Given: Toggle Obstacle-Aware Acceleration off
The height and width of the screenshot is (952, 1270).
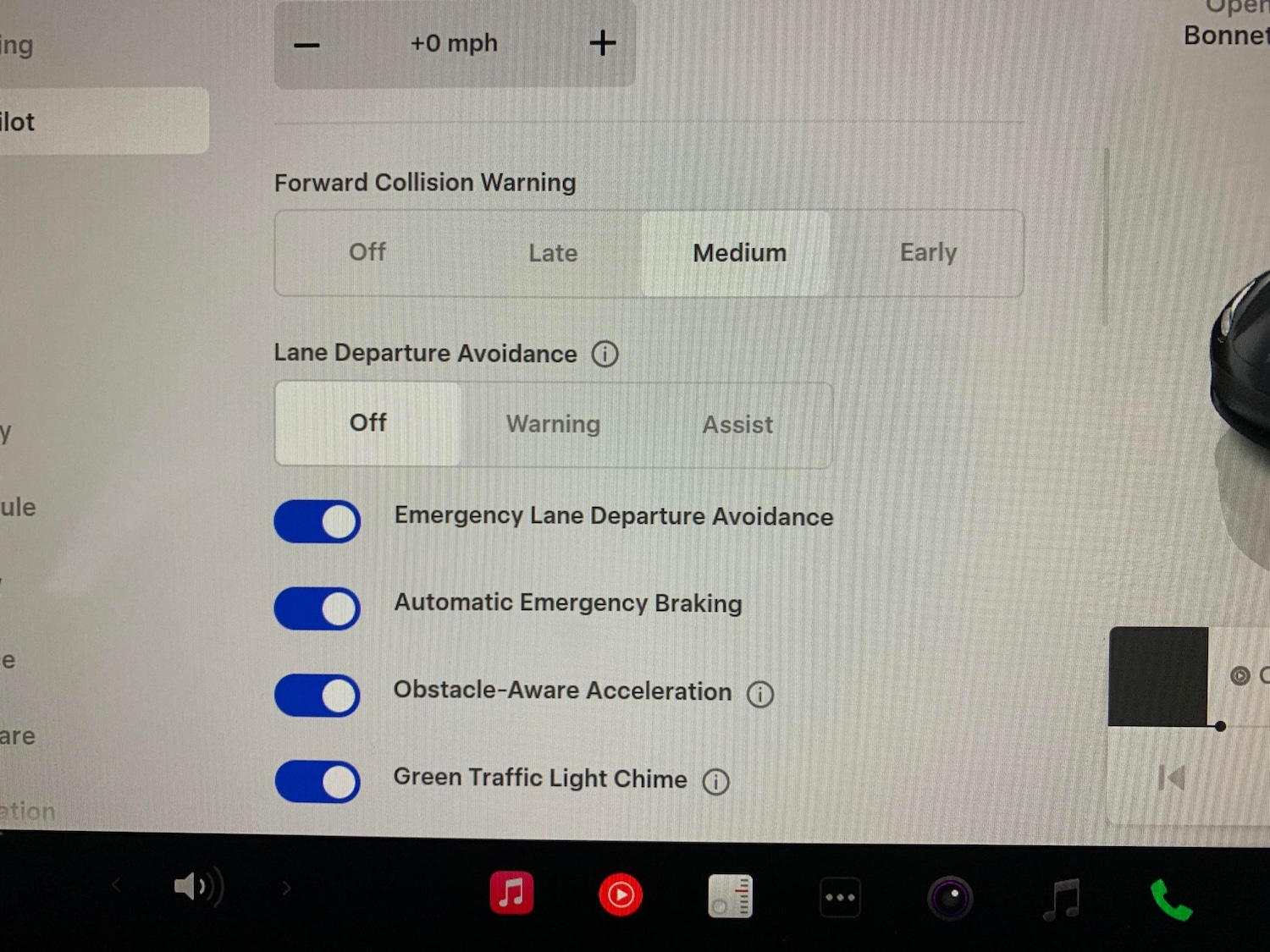Looking at the screenshot, I should click(317, 696).
